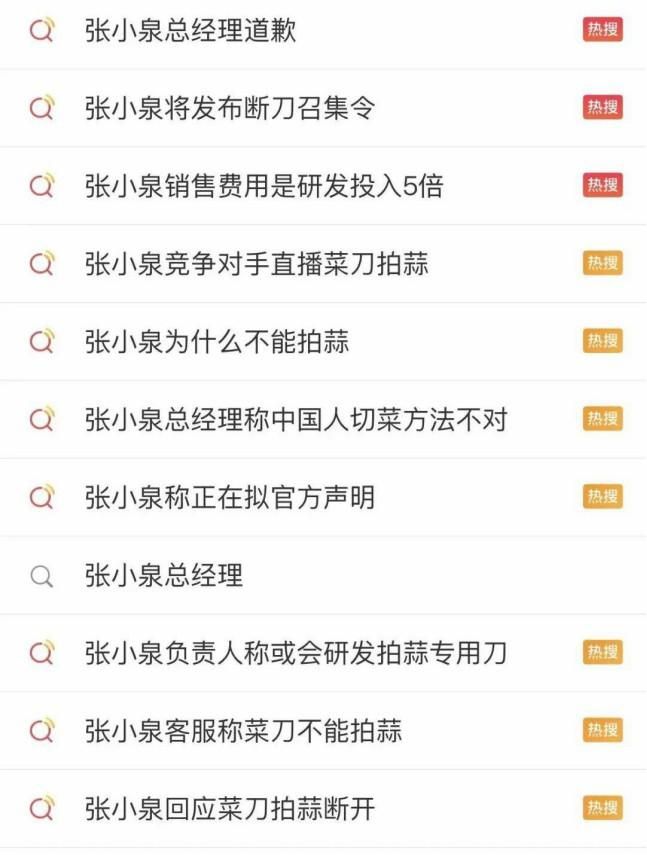Open 张小泉总经理称中国人切菜方法不对
This screenshot has height=855, width=647.
point(296,419)
